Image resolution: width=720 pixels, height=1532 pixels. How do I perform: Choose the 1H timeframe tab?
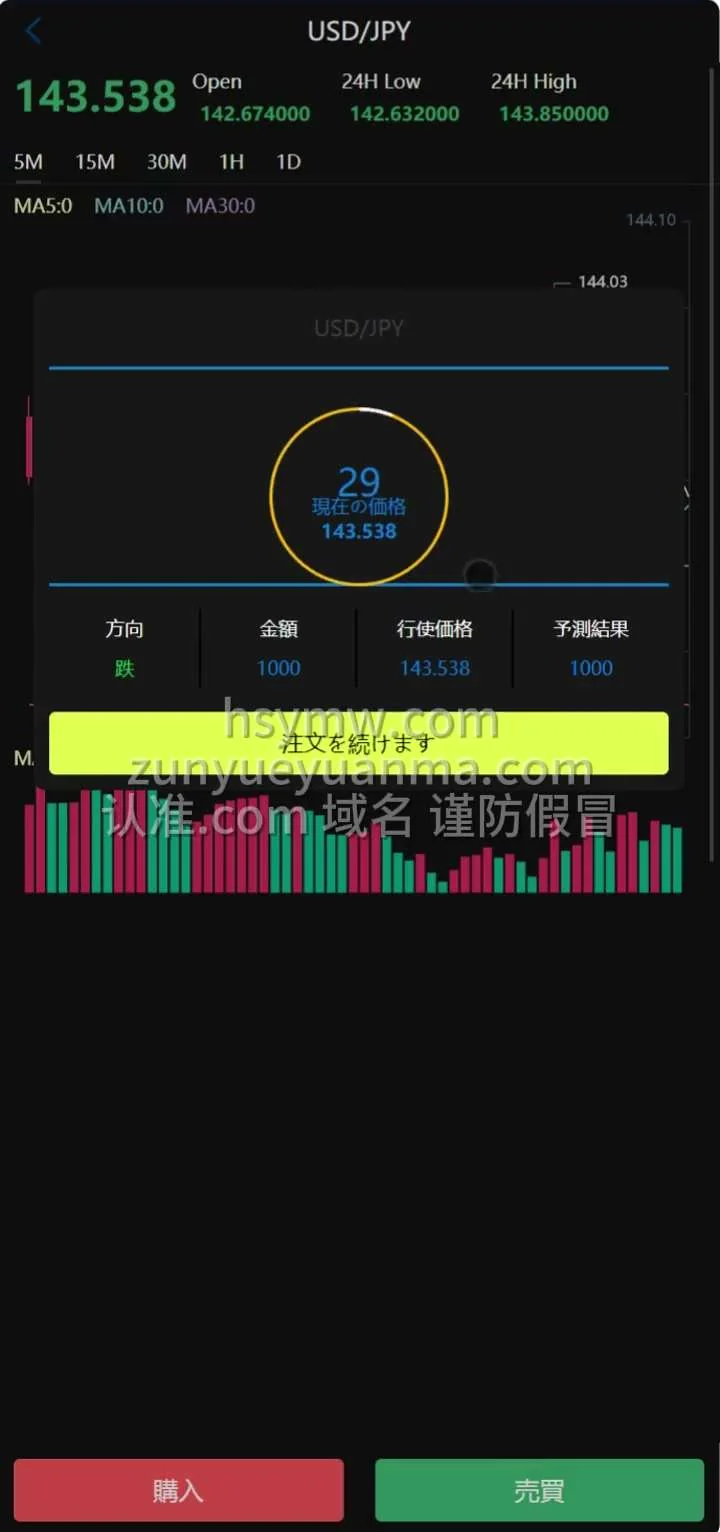tap(231, 162)
